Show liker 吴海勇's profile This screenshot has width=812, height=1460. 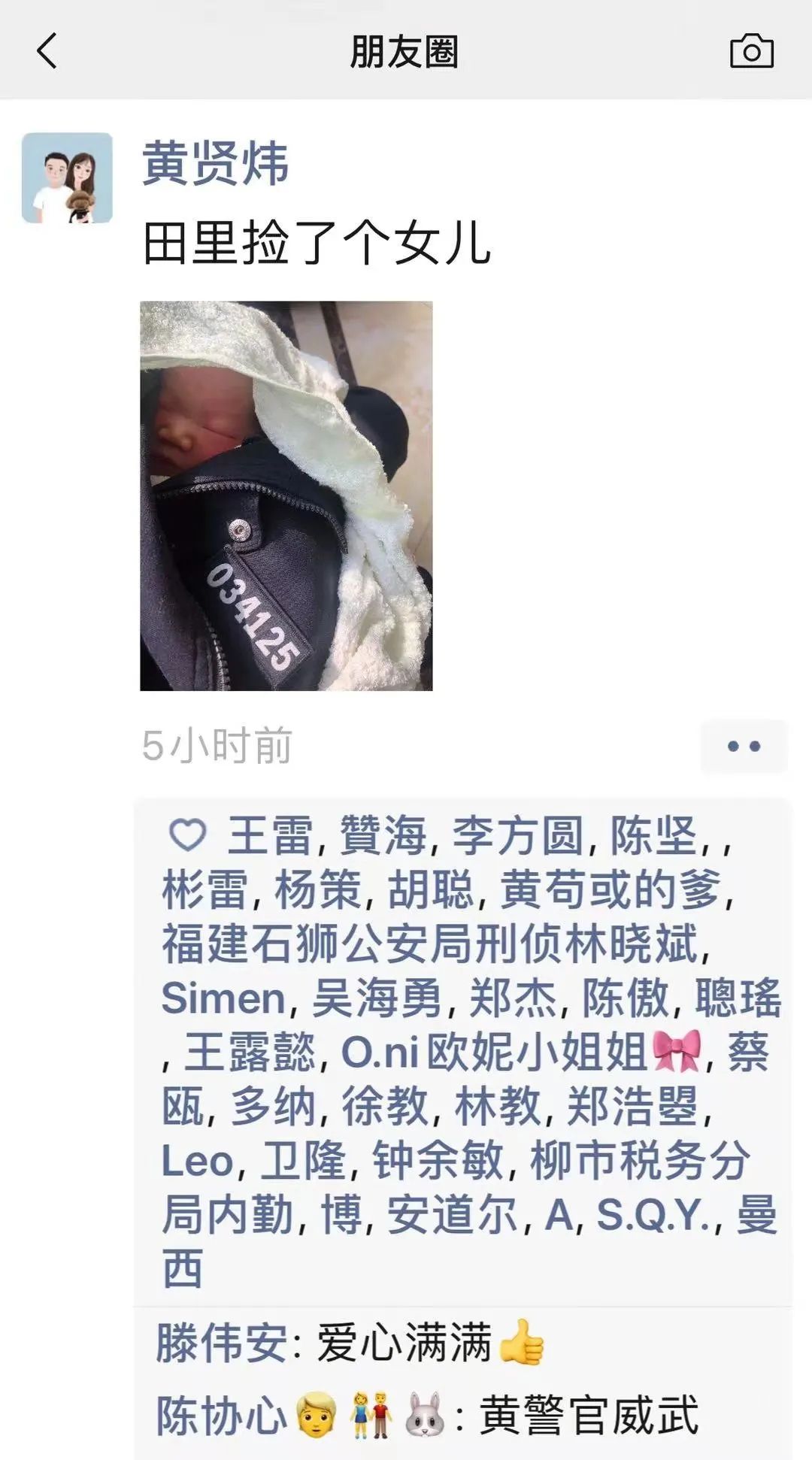(x=377, y=998)
